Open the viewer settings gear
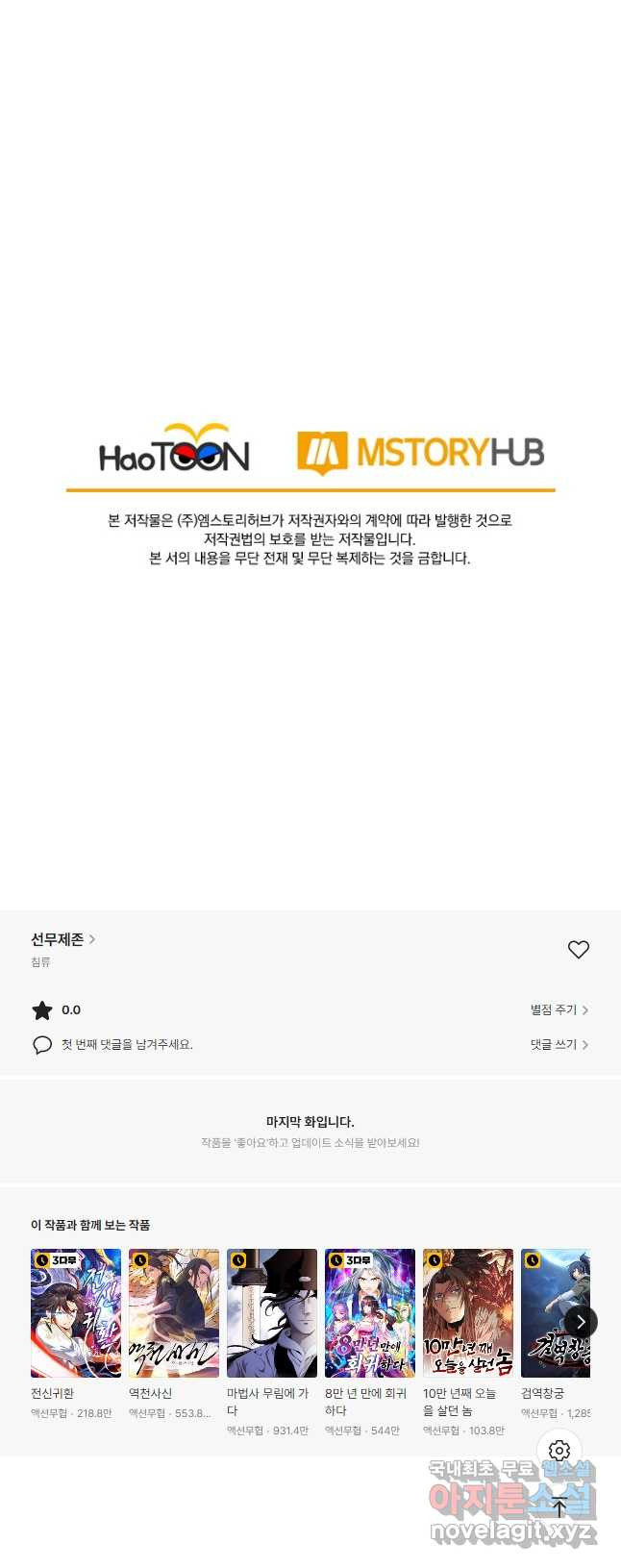The height and width of the screenshot is (1568, 621). (559, 1451)
